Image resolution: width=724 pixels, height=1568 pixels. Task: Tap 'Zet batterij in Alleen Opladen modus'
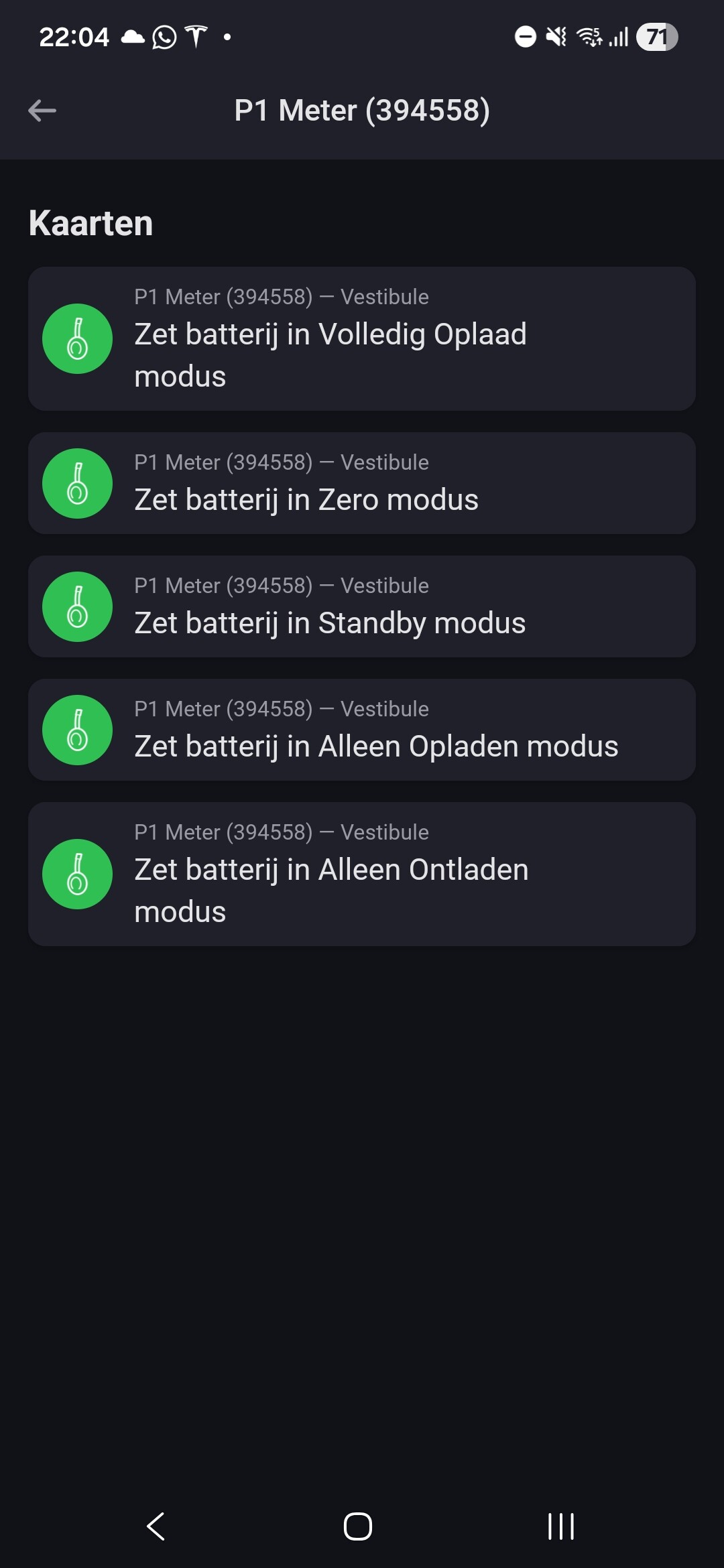coord(362,730)
